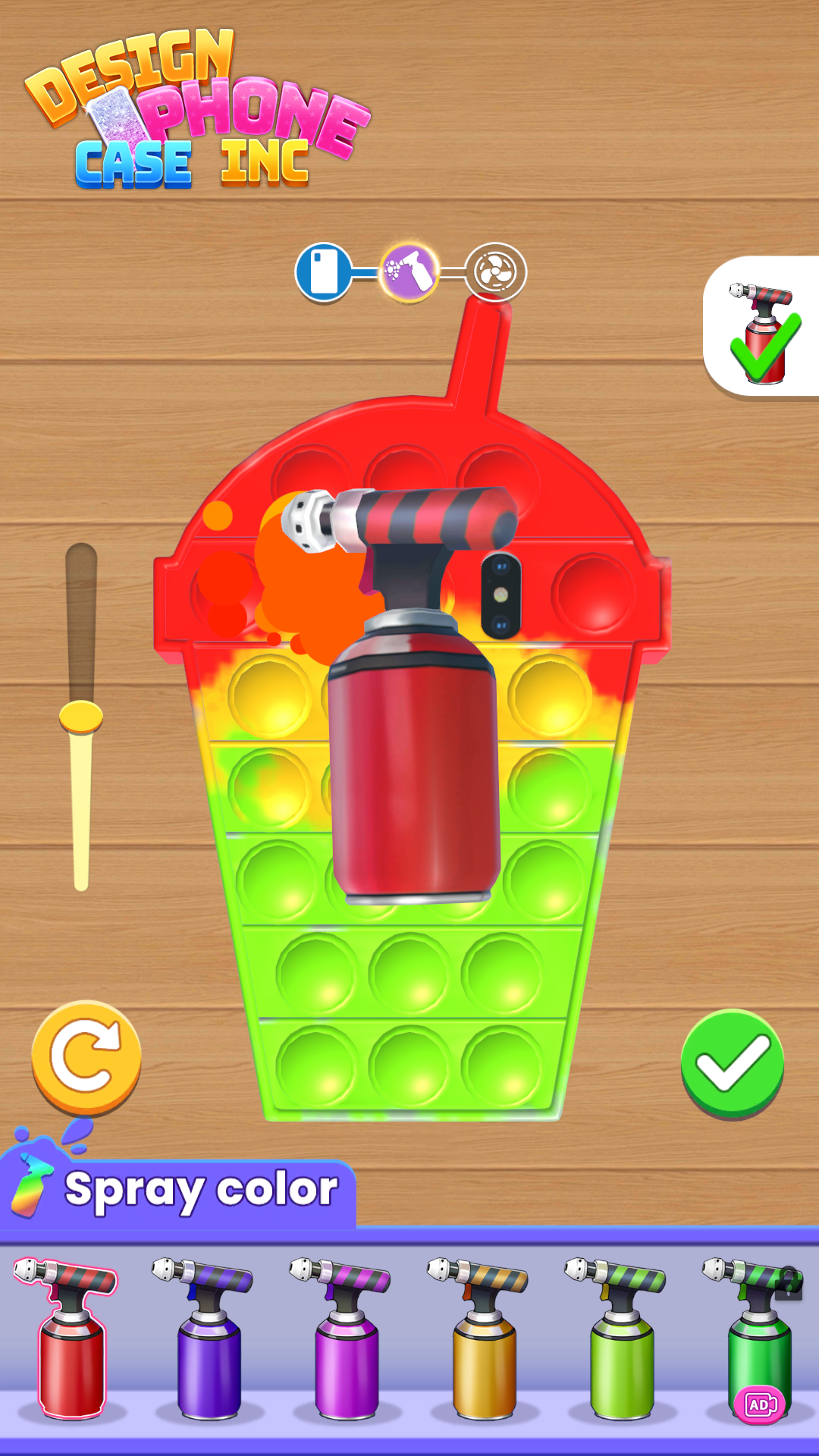The height and width of the screenshot is (1456, 819).
Task: Reset the paint with the yellow undo button
Action: pyautogui.click(x=86, y=1057)
